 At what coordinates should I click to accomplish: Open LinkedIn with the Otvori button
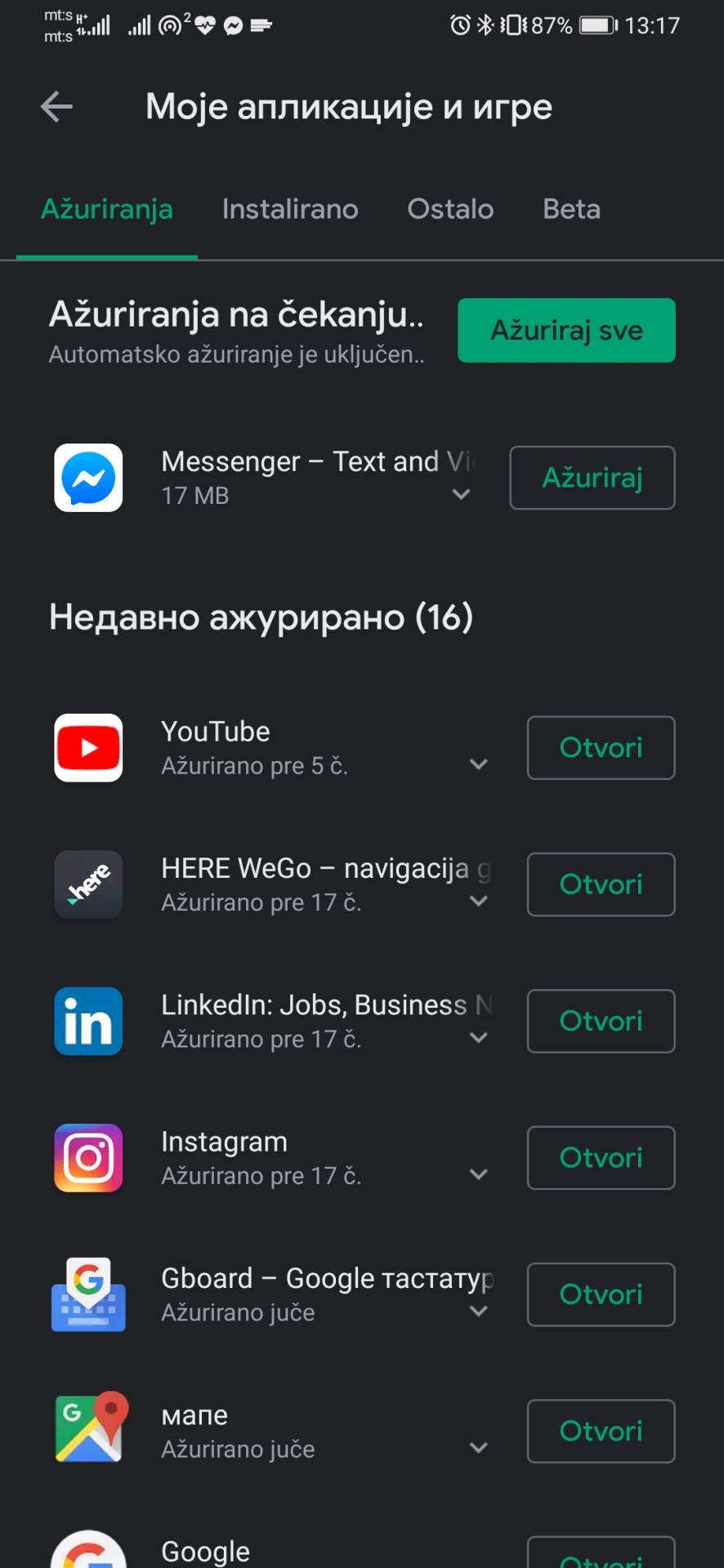click(601, 1021)
